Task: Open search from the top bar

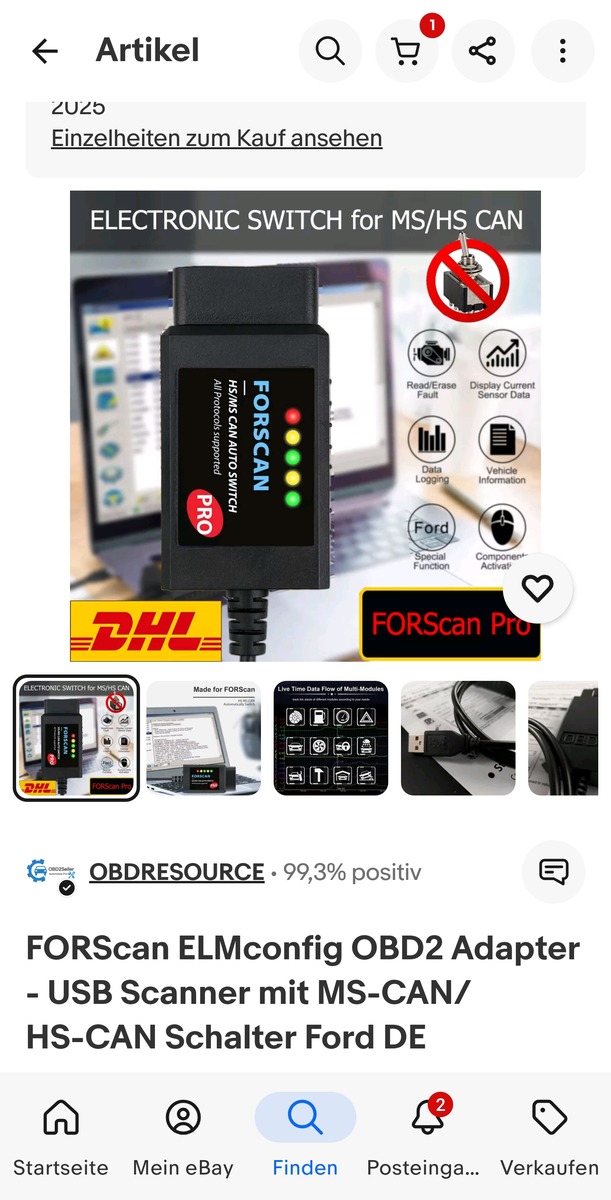Action: point(330,51)
